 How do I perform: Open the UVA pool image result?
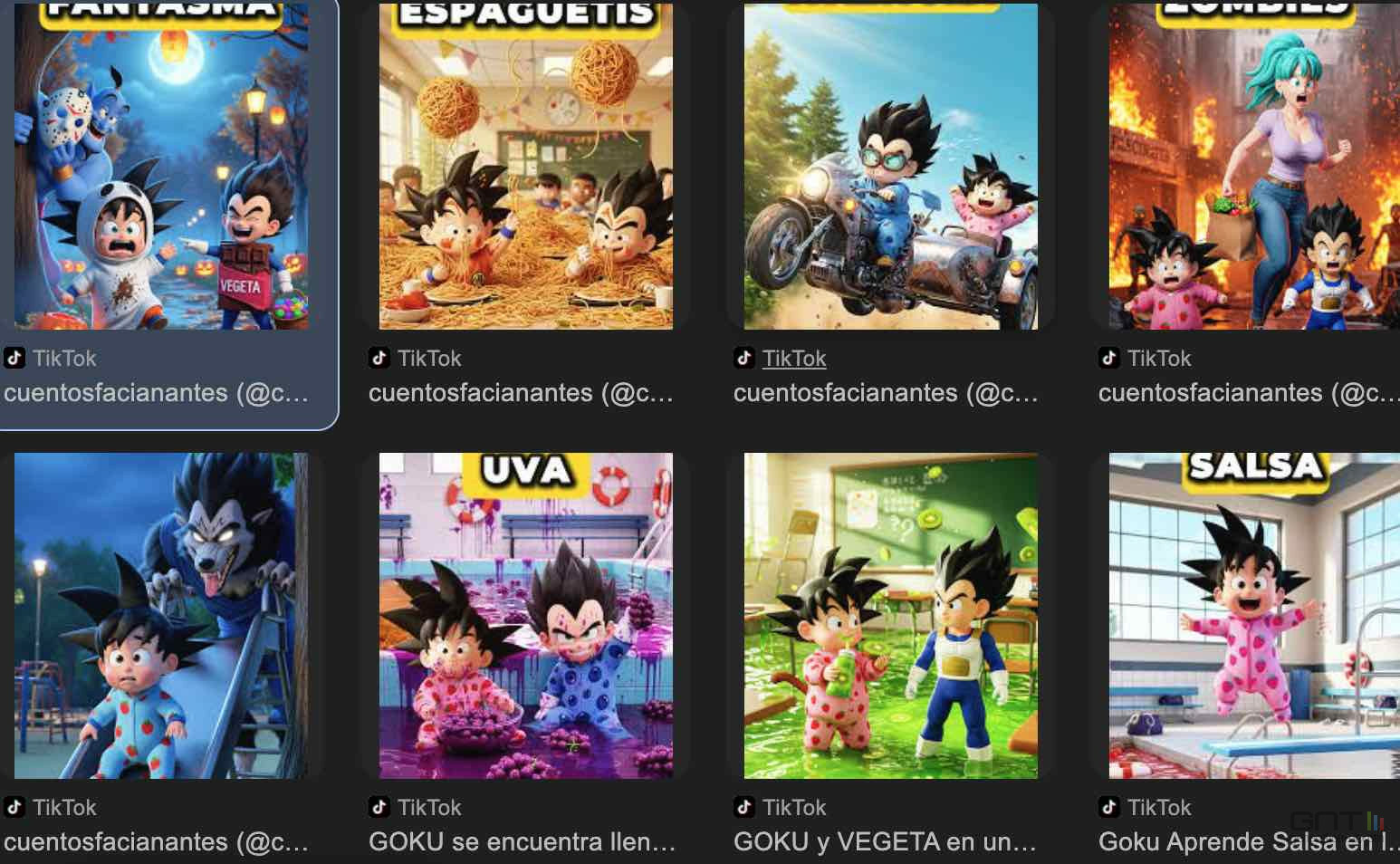(x=525, y=616)
